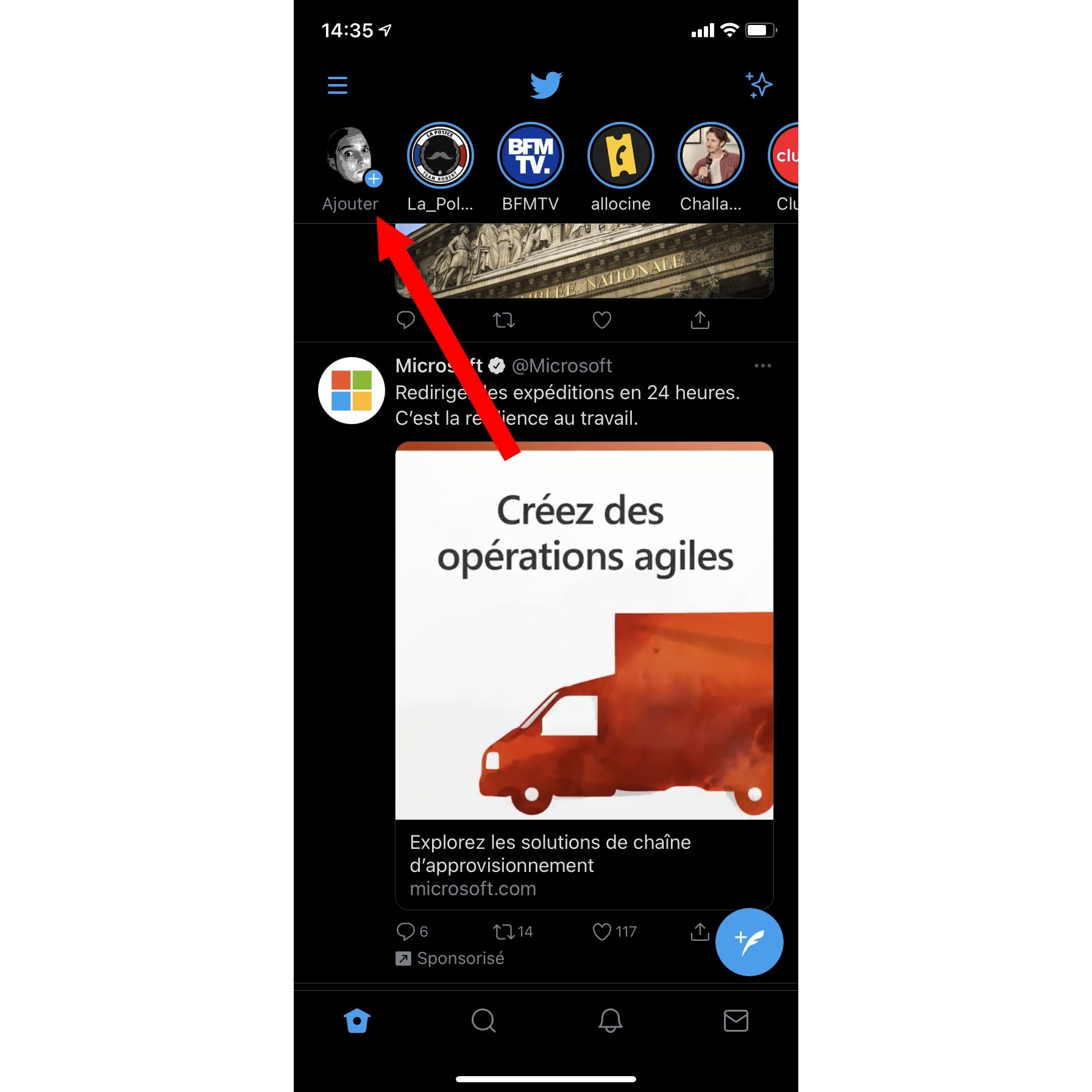The width and height of the screenshot is (1092, 1092).
Task: Share the Microsoft tweet
Action: [700, 931]
